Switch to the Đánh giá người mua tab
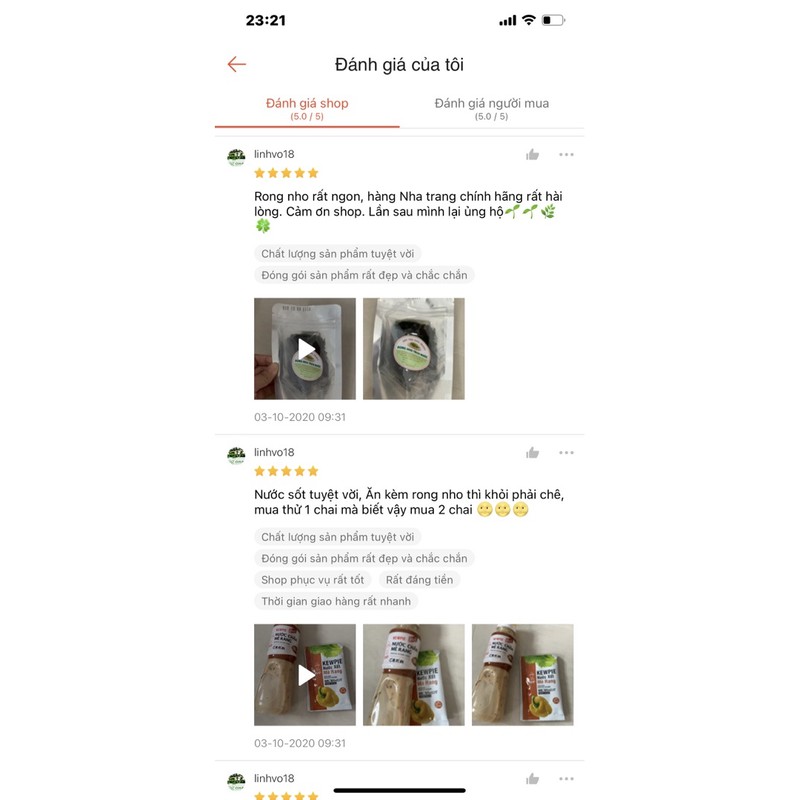This screenshot has height=800, width=800. (x=491, y=108)
